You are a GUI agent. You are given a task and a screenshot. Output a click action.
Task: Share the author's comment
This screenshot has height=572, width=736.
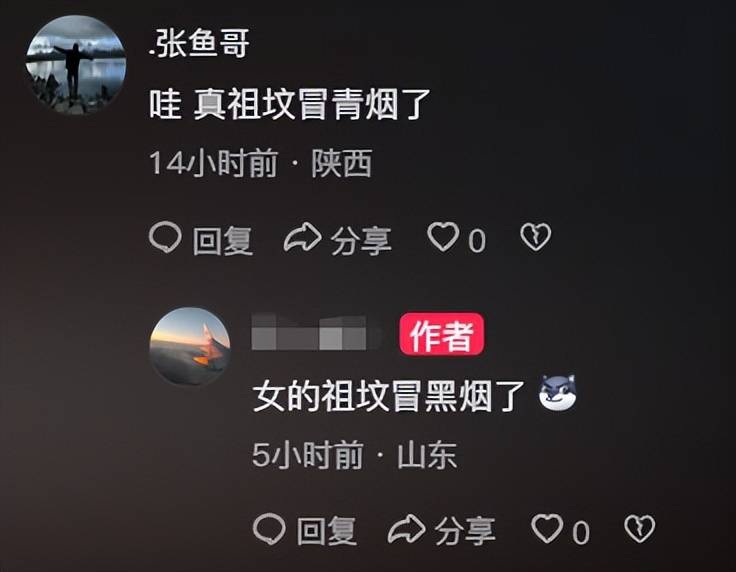point(441,530)
